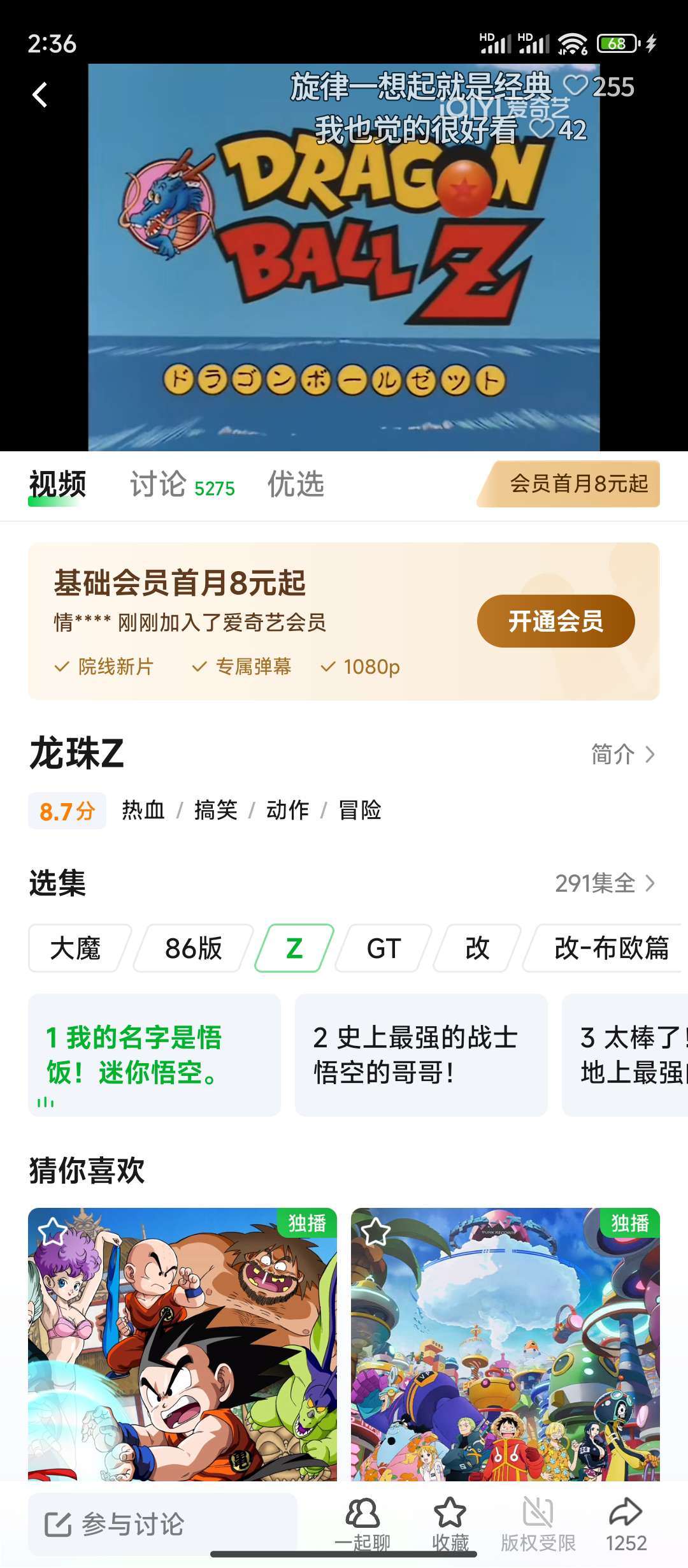Screen dimensions: 688x1568
Task: Tap the 开通会员 button
Action: tap(555, 621)
